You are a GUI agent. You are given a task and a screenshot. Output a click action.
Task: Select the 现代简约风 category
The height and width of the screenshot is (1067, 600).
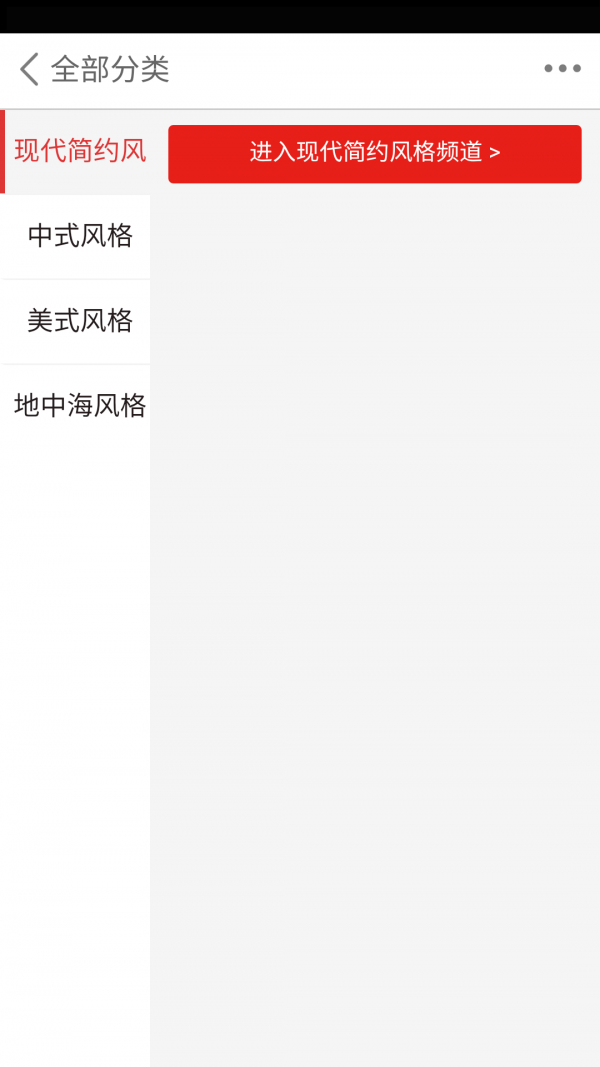(78, 152)
